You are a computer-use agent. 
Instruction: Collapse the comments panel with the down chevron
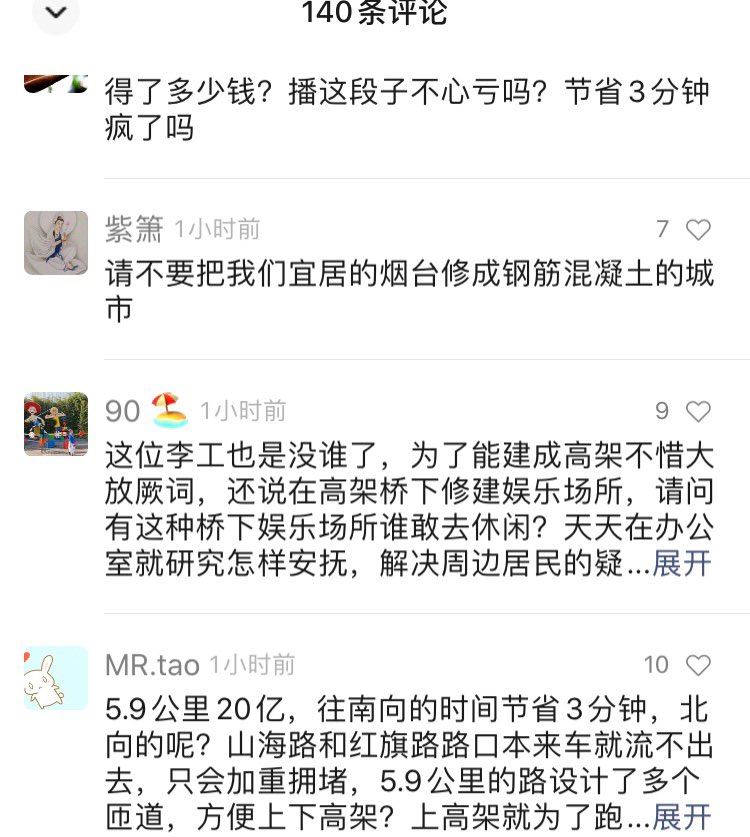tap(56, 13)
